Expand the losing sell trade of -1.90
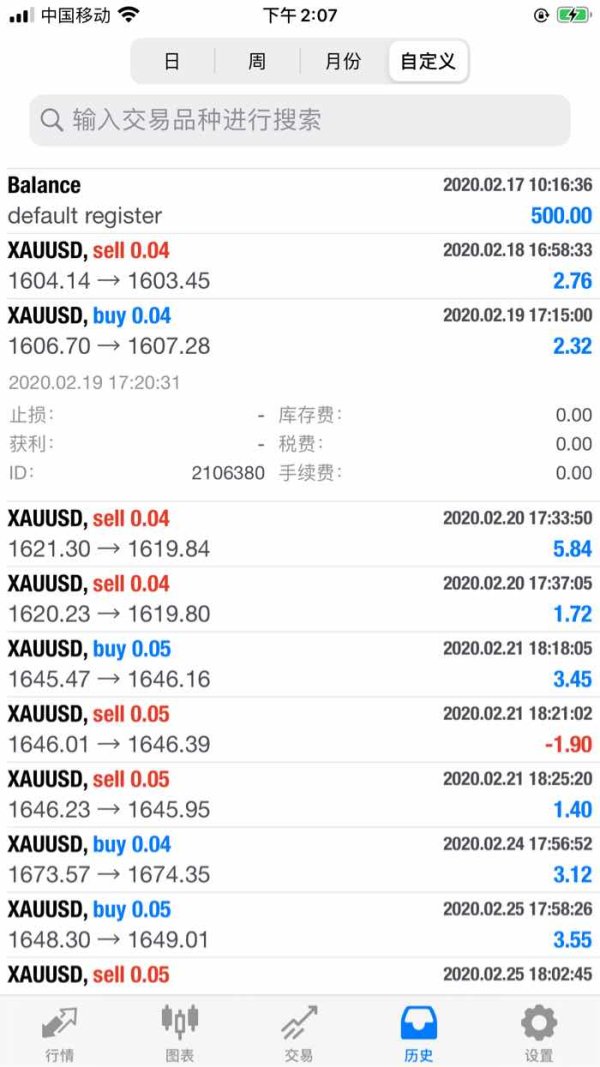 [300, 729]
